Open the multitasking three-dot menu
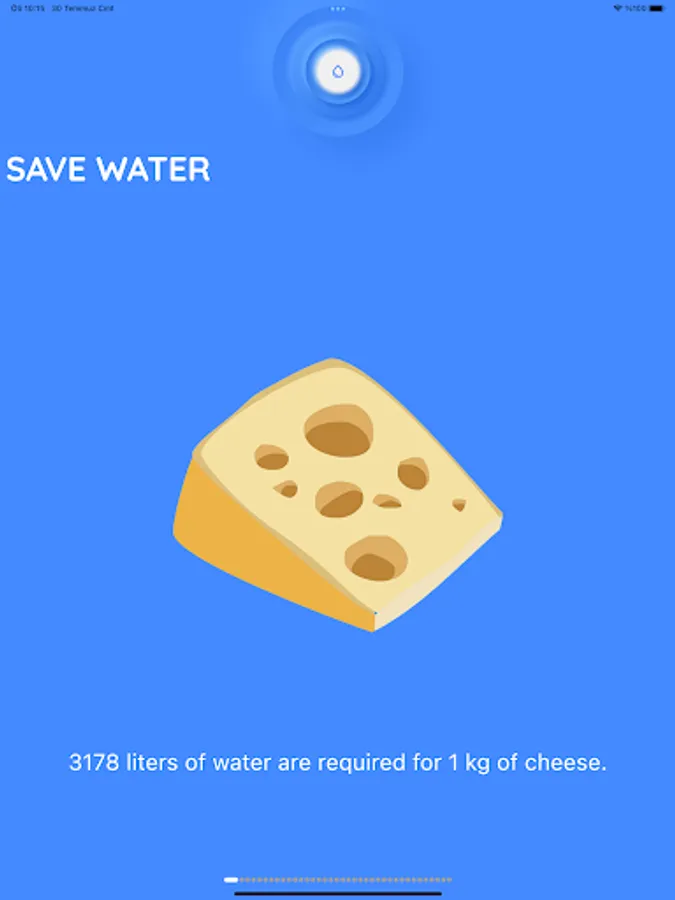The image size is (675, 900). (338, 8)
